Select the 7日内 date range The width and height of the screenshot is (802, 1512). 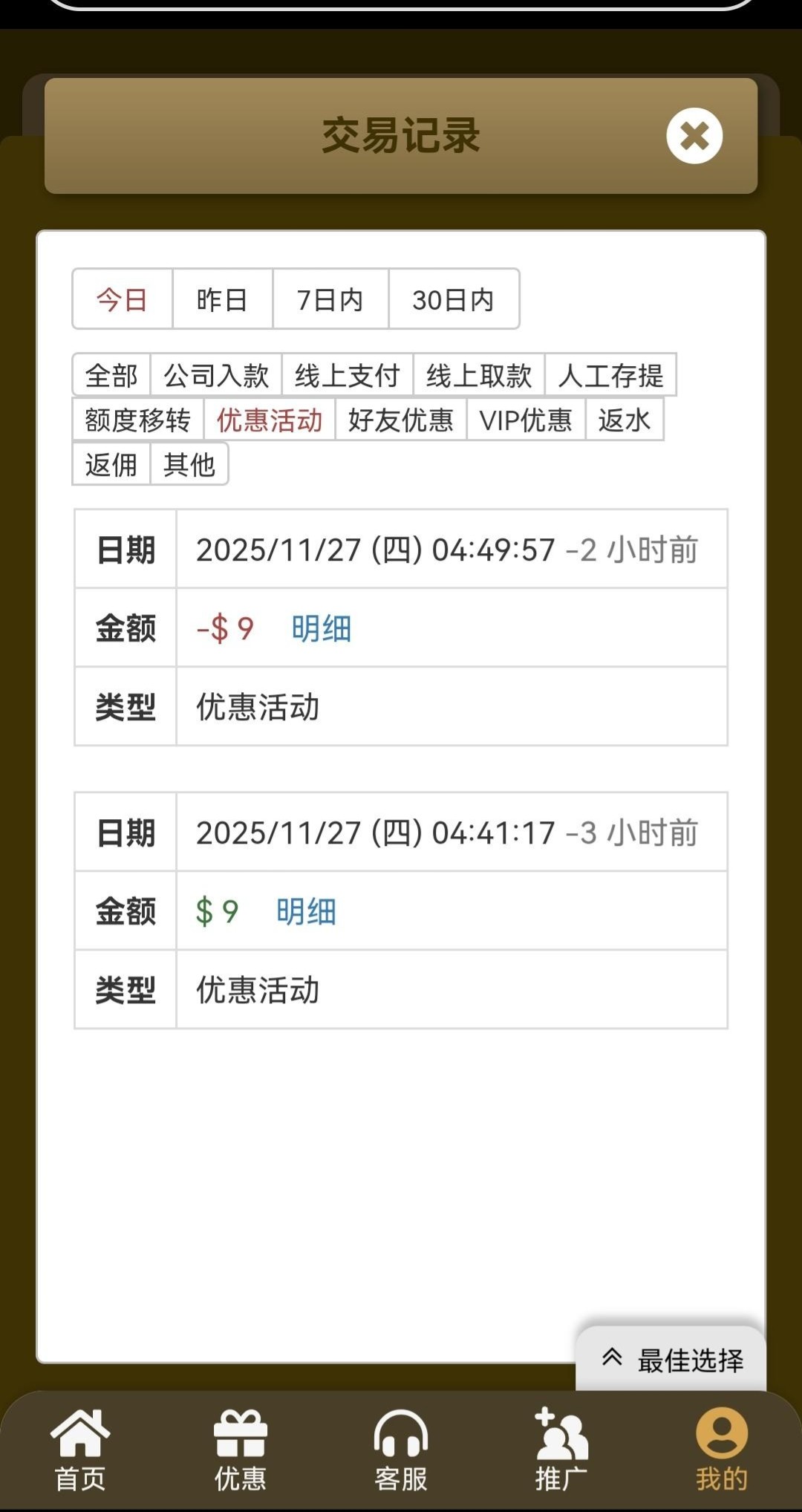click(x=330, y=299)
